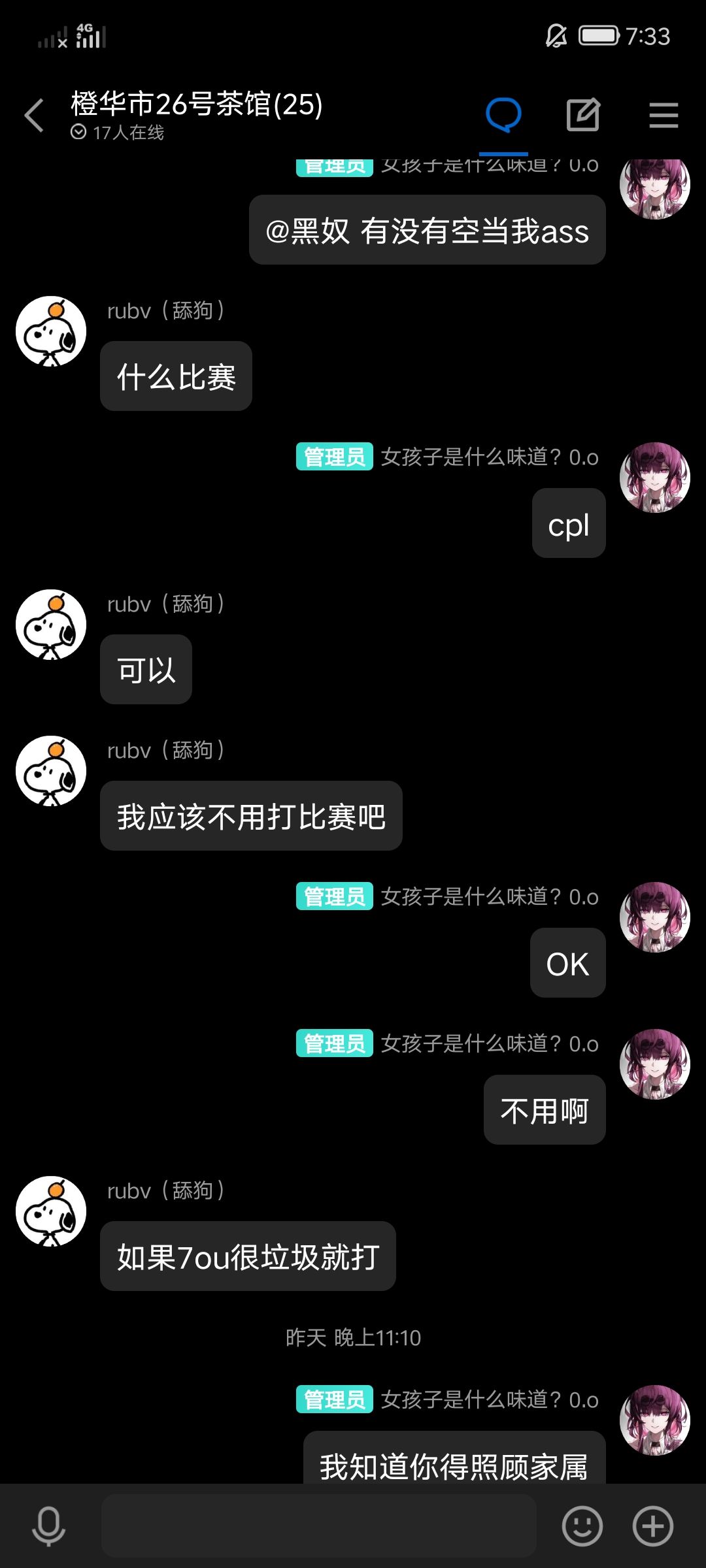Open the group menu icon
Image resolution: width=706 pixels, height=1568 pixels.
[x=664, y=116]
